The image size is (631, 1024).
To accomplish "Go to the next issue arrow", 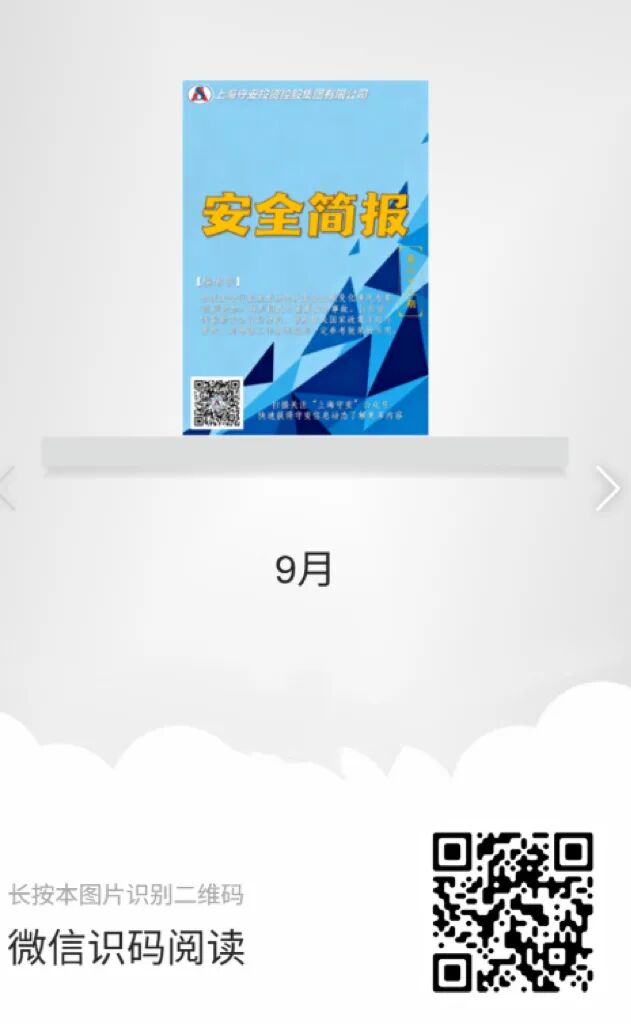I will pyautogui.click(x=607, y=488).
